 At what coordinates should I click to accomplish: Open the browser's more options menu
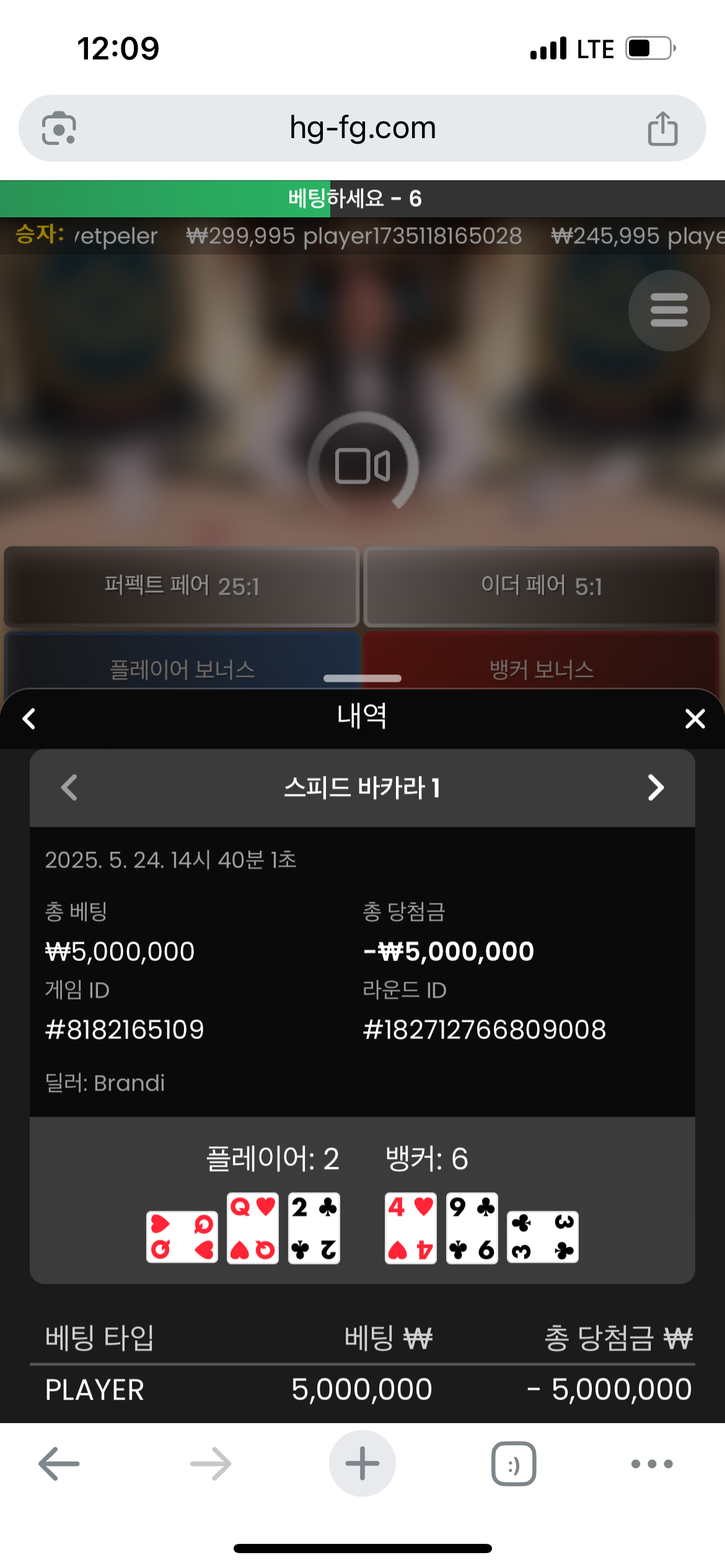point(652,1464)
